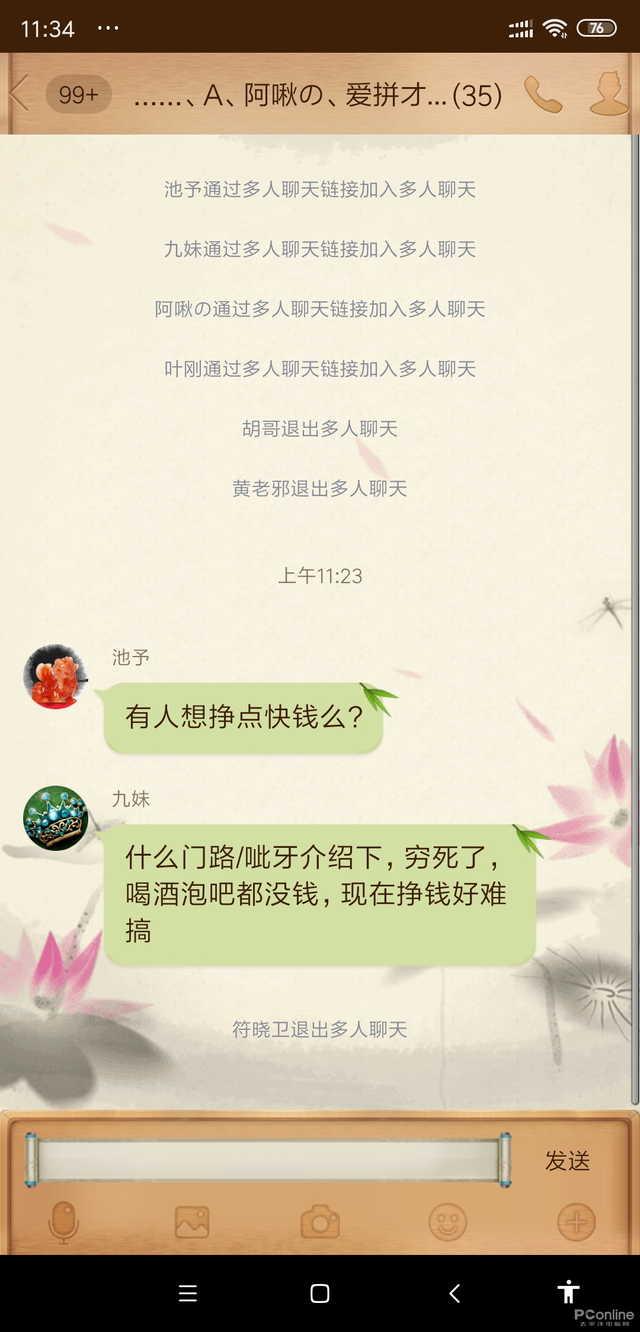Attach a picture from gallery
Screen dimensions: 640x1332
click(x=192, y=1221)
